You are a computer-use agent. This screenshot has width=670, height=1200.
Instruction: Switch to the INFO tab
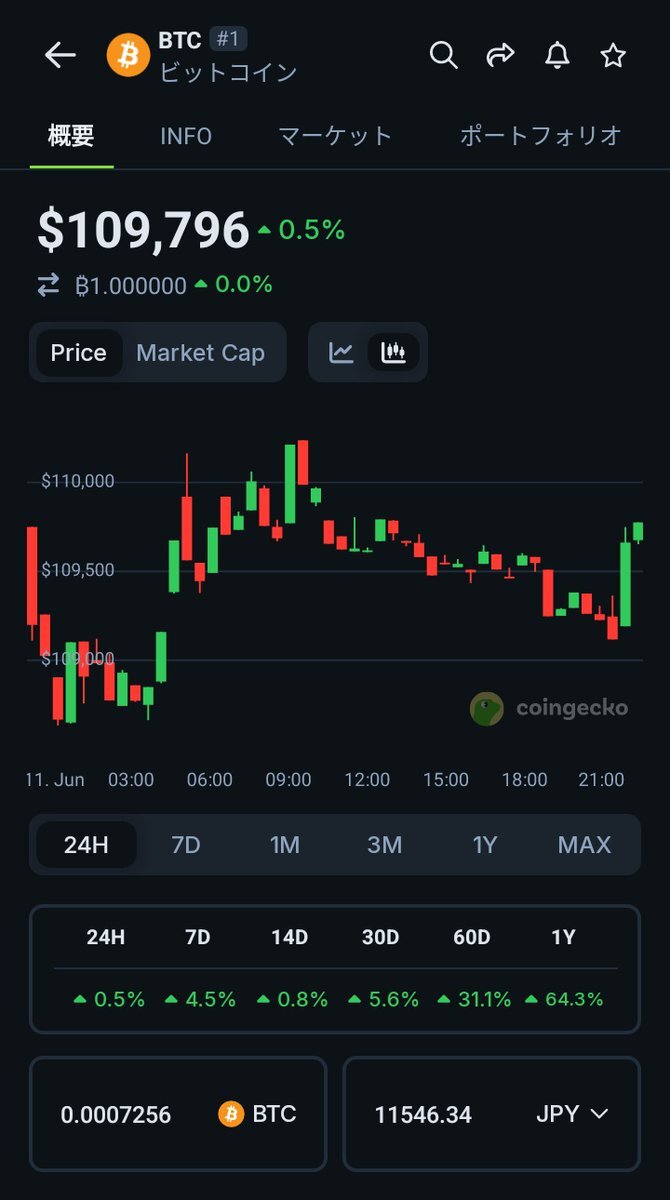[186, 136]
